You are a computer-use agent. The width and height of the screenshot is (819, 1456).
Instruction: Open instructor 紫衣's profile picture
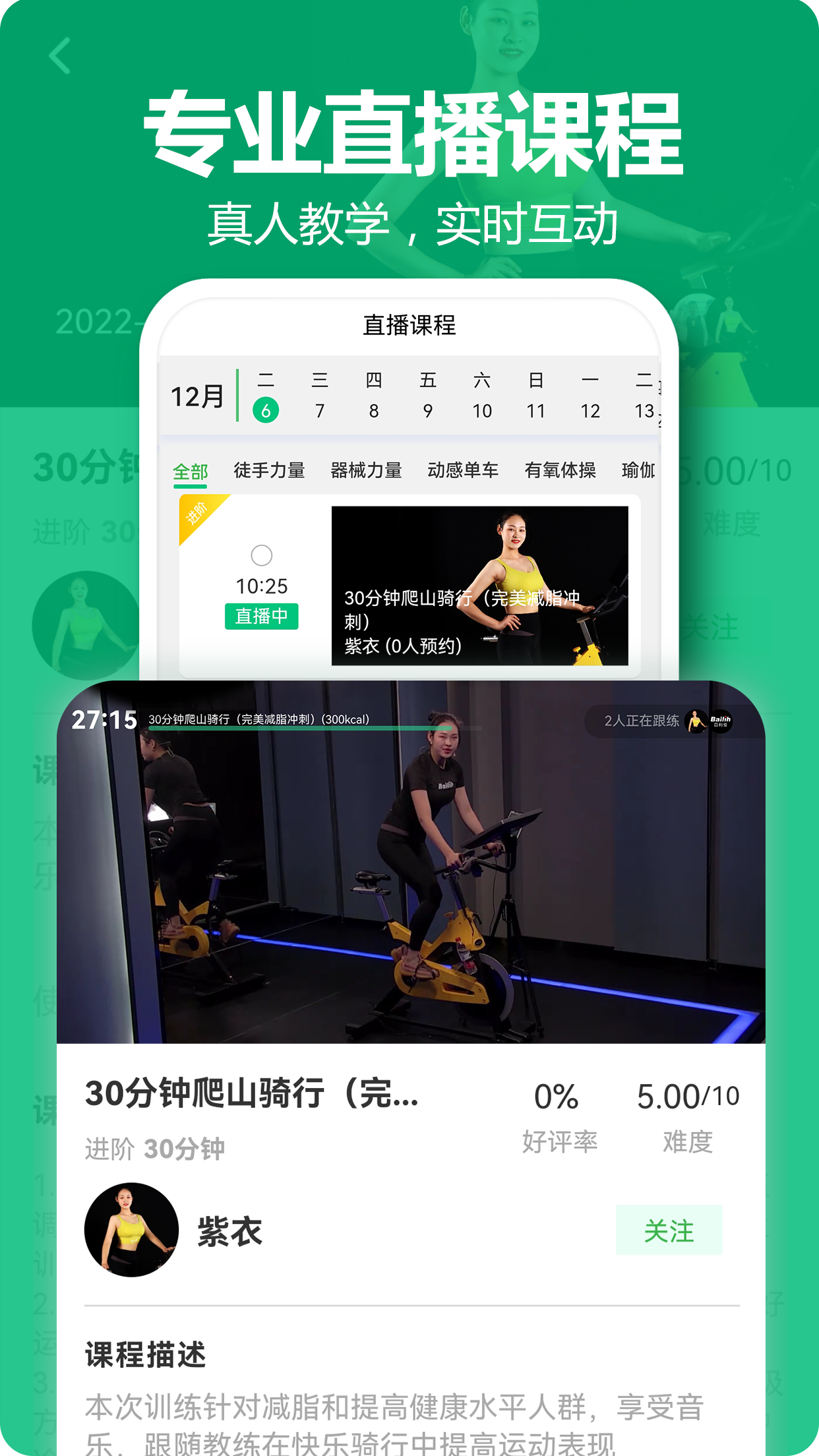coord(131,1228)
